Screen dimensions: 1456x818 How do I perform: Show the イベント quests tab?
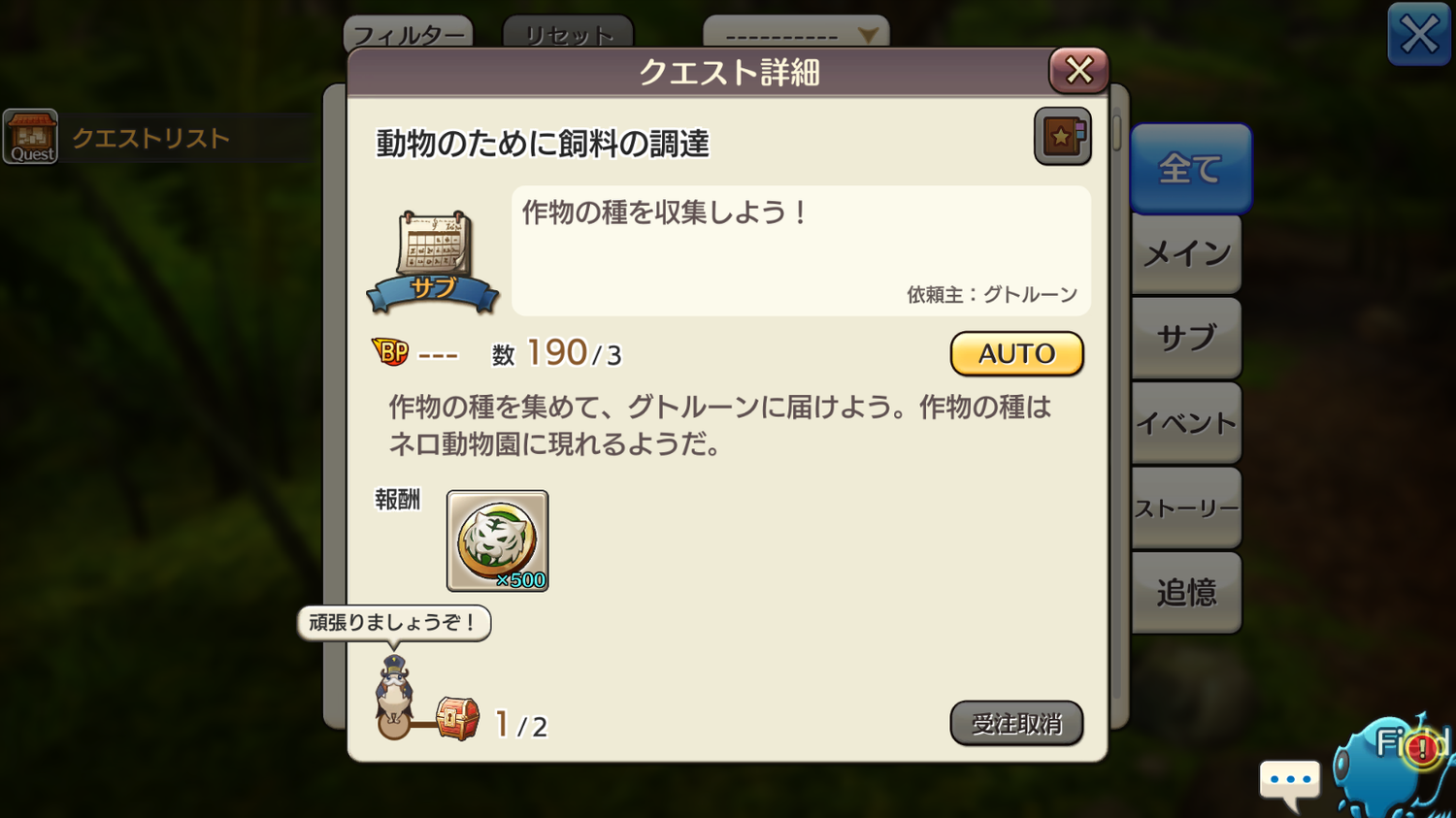tap(1186, 423)
